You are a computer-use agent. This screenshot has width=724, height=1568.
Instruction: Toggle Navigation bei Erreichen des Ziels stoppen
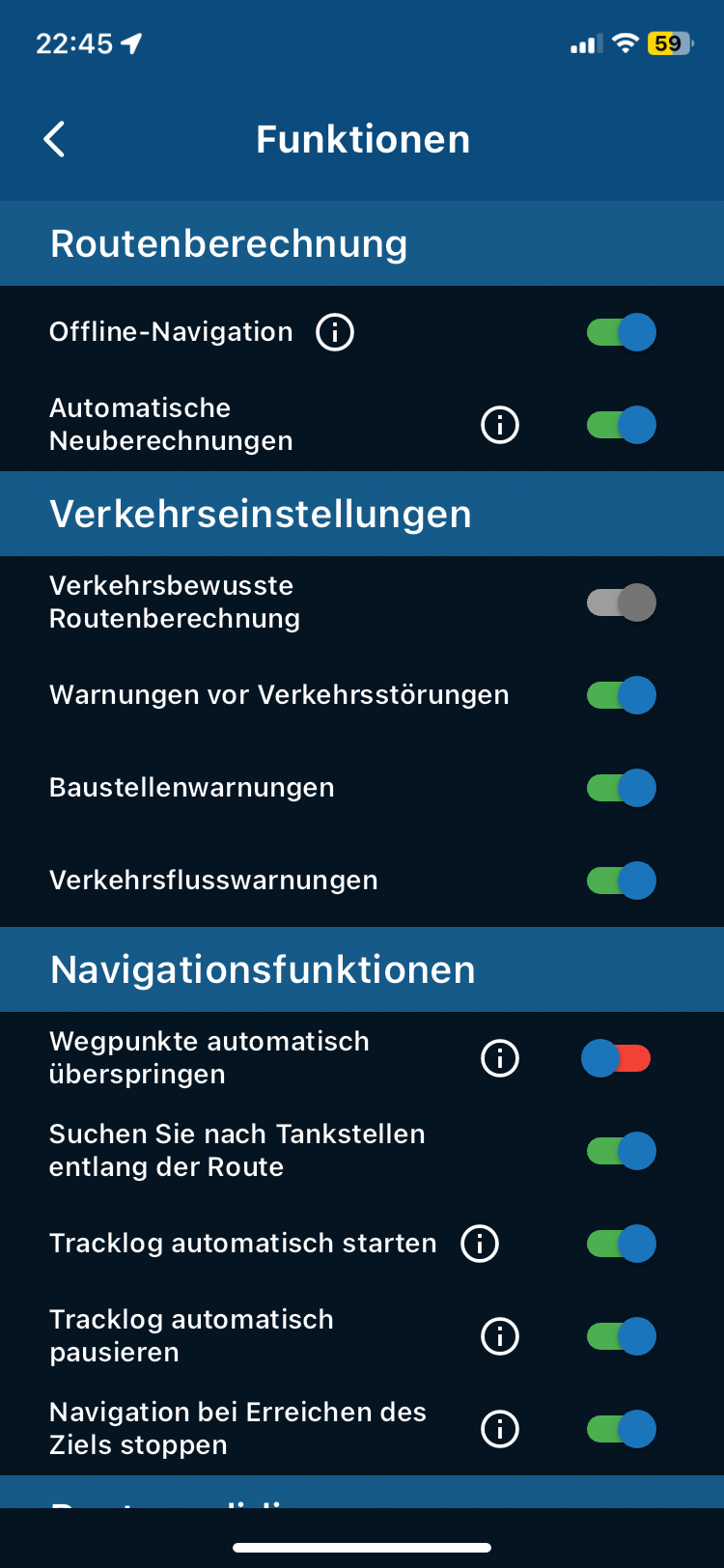621,1429
